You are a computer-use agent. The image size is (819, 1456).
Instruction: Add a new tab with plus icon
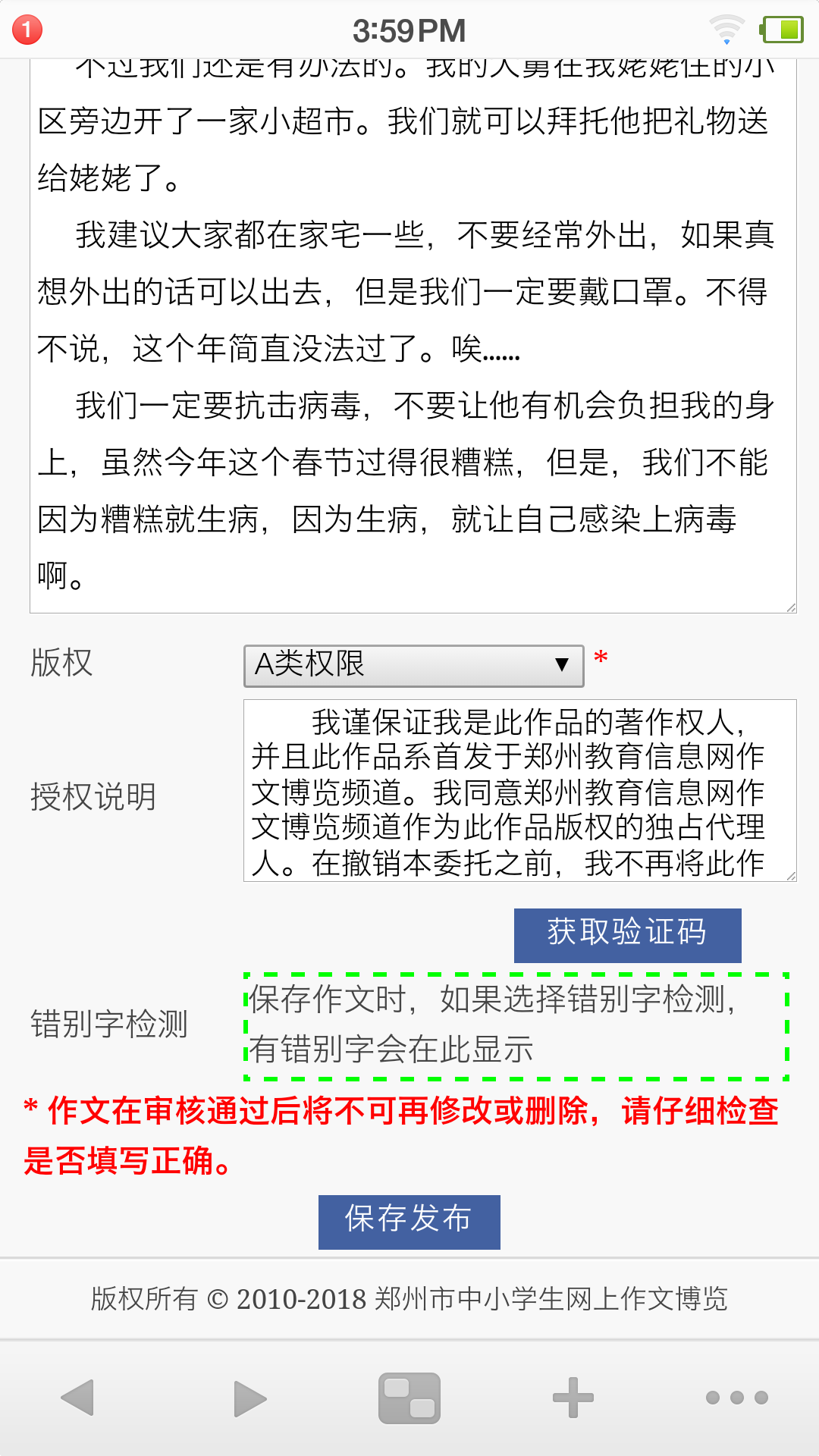click(573, 1398)
